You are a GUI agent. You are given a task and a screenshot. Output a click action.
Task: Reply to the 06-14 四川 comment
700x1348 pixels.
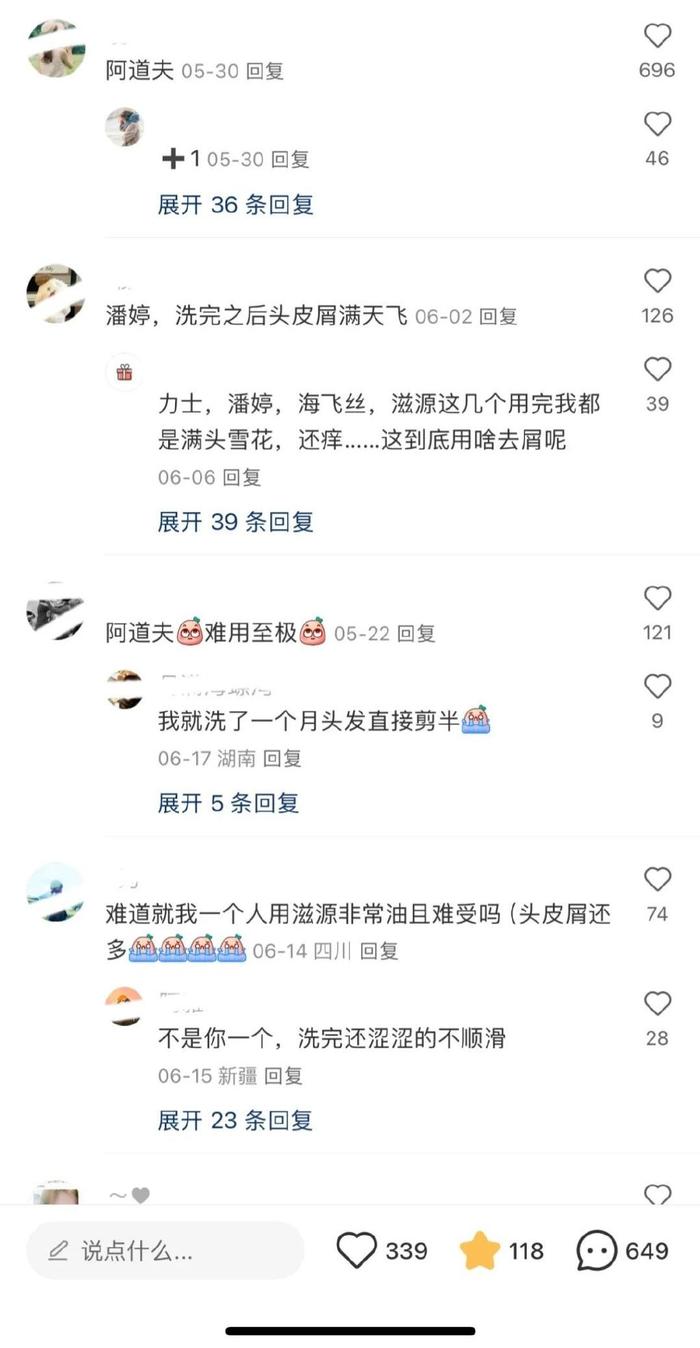point(379,951)
